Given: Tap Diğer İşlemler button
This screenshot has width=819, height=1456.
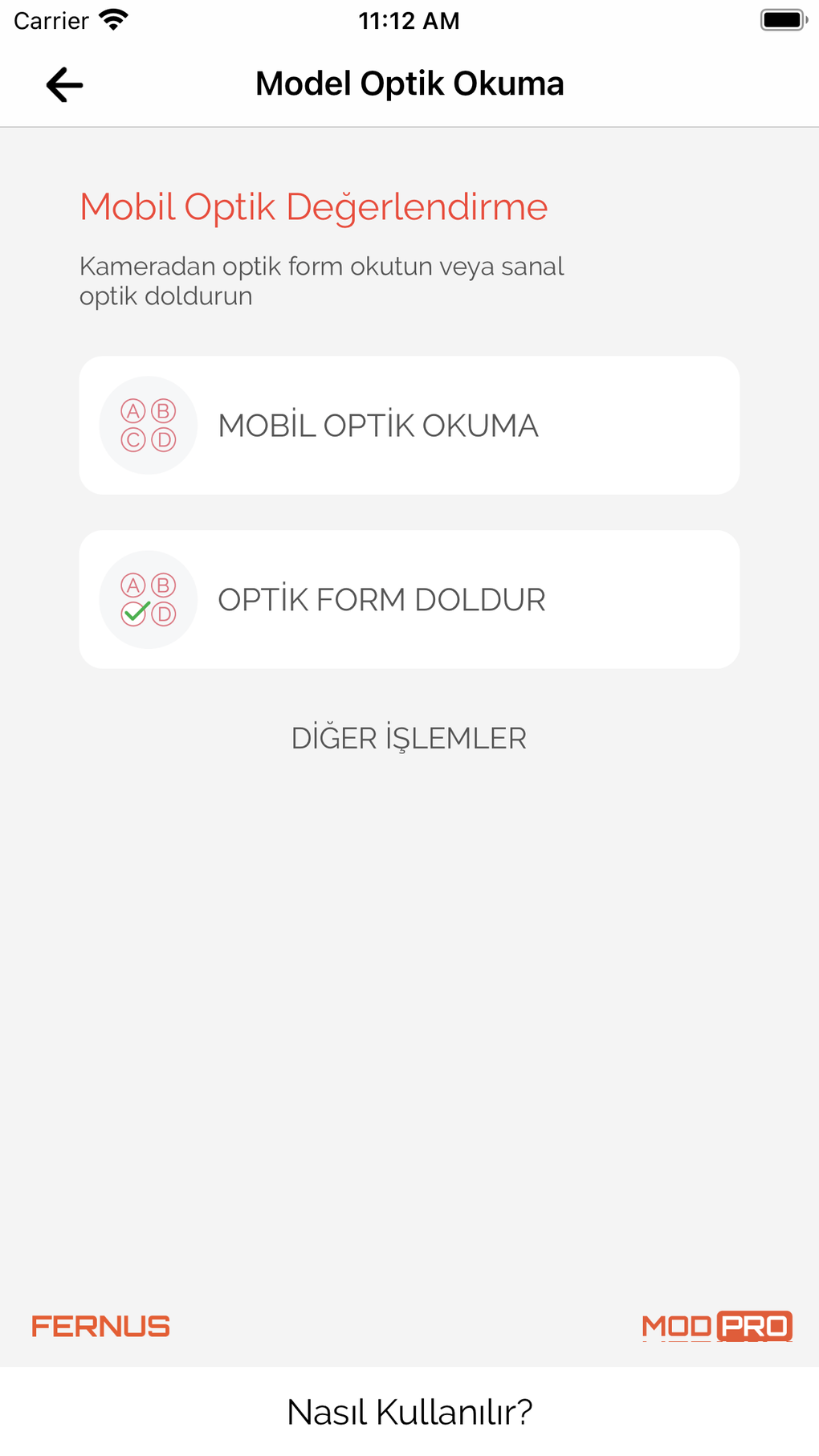Looking at the screenshot, I should pos(409,738).
